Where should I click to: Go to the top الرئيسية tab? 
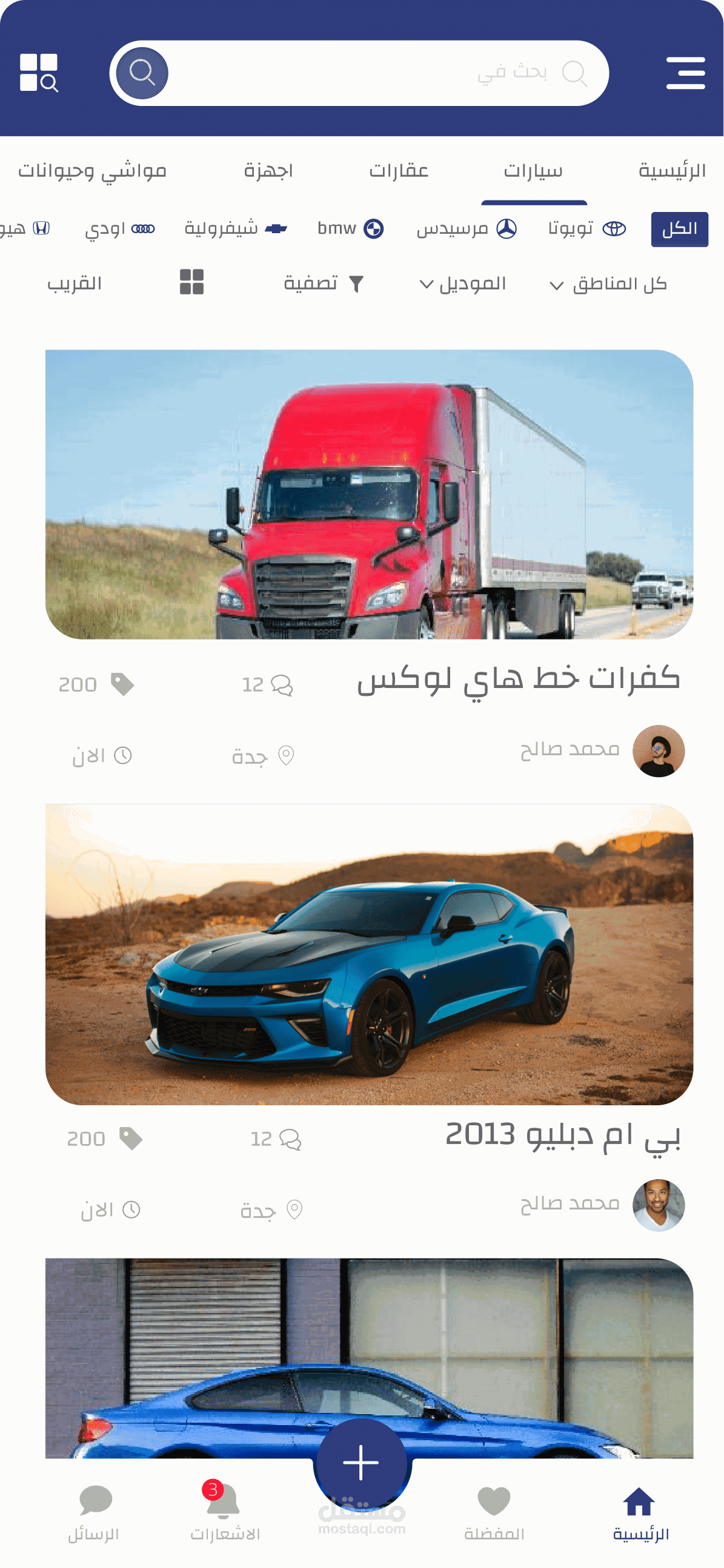672,171
